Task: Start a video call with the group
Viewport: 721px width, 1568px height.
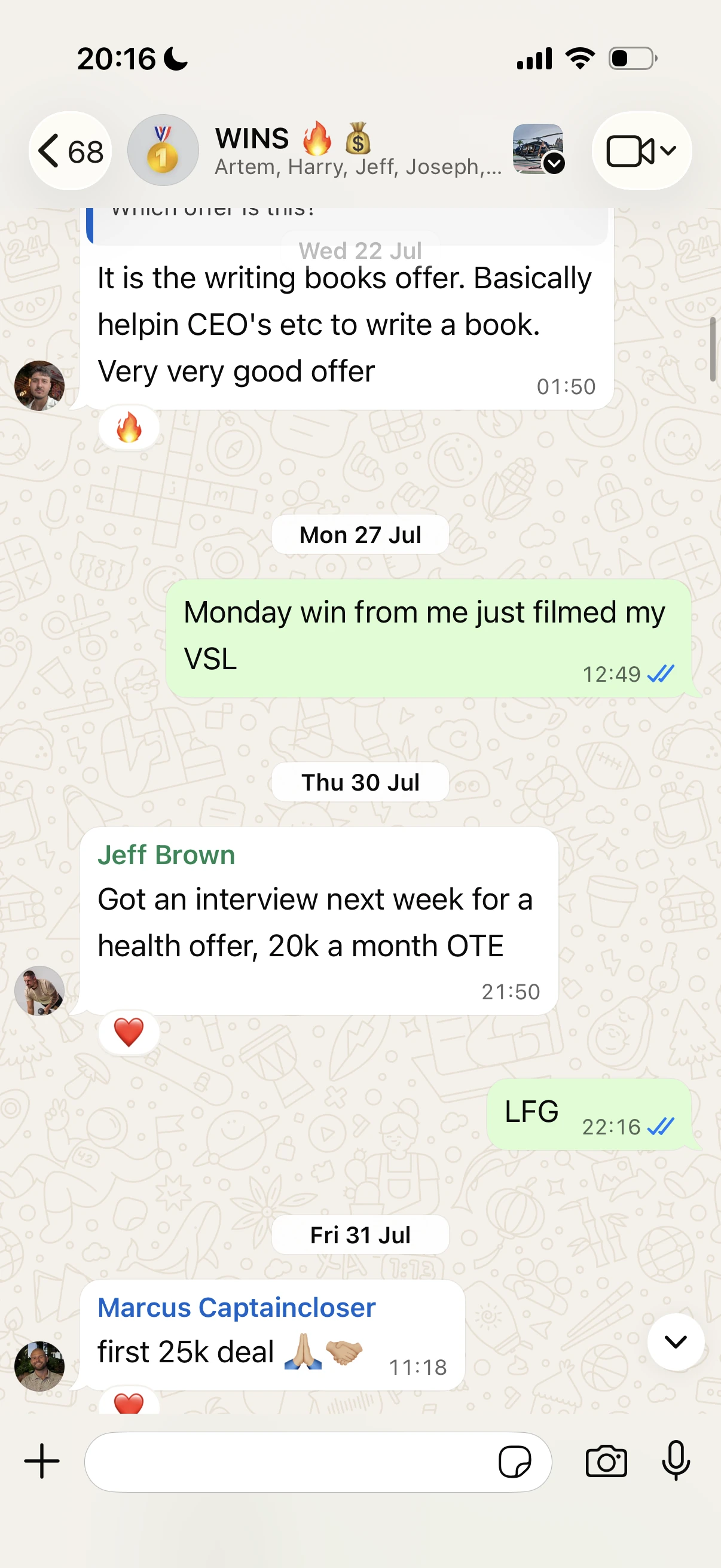Action: [x=641, y=151]
